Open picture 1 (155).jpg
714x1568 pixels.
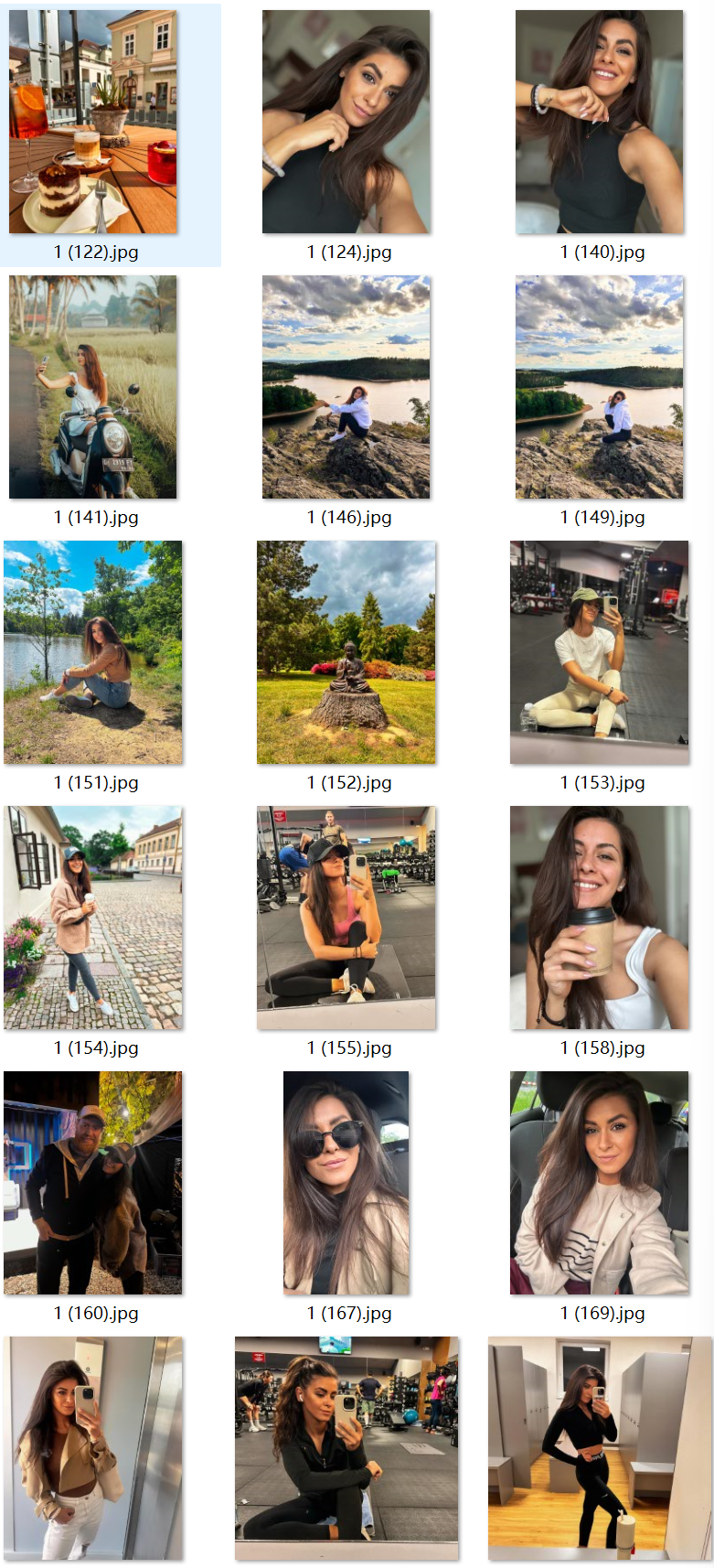346,918
